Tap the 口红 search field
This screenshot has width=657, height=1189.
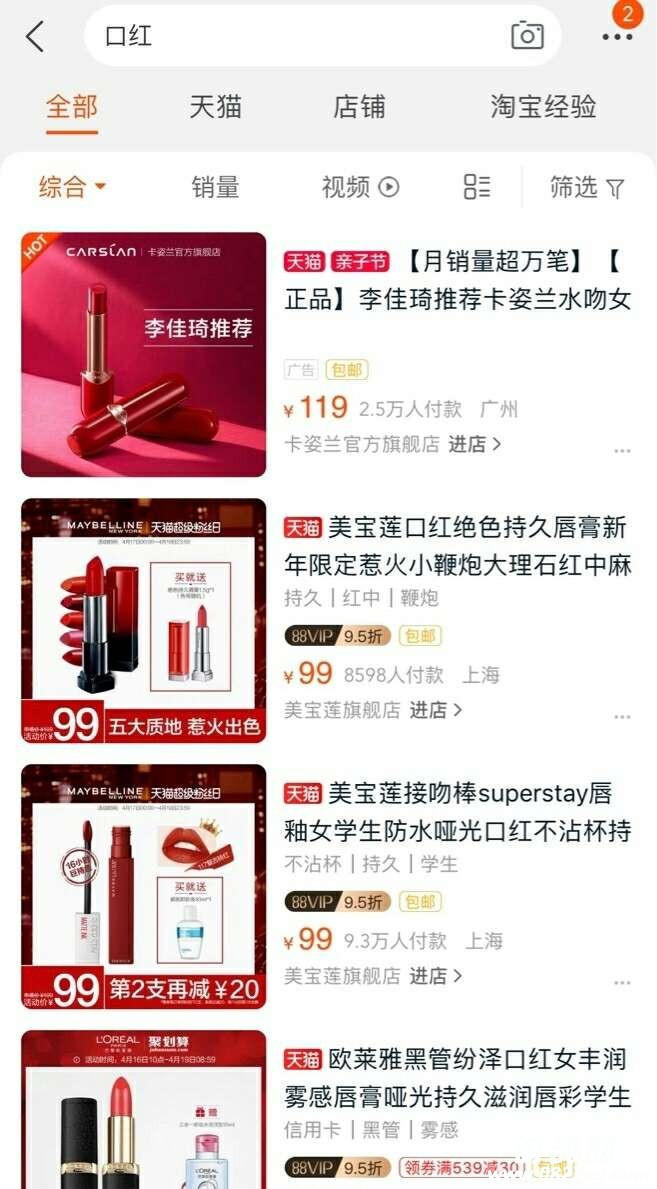coord(300,36)
